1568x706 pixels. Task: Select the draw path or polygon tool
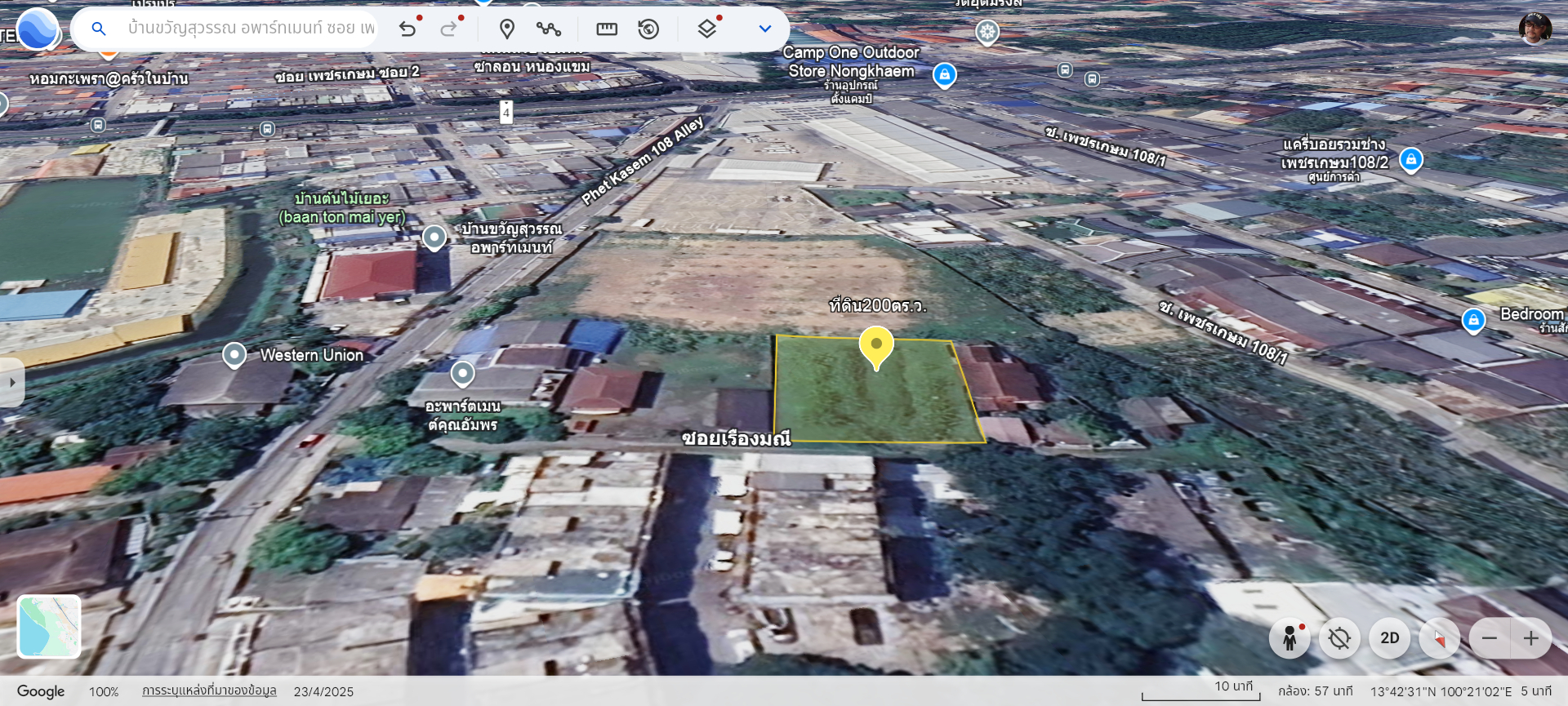pyautogui.click(x=548, y=29)
